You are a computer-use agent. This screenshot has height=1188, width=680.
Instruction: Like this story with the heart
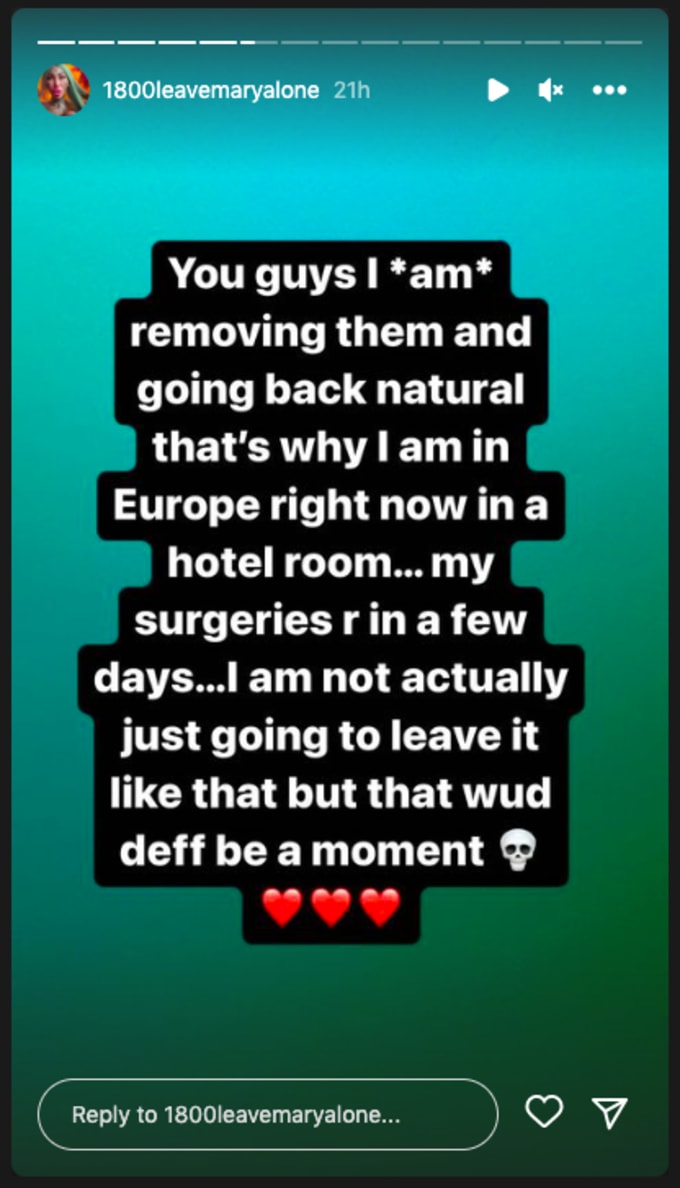click(x=544, y=1112)
